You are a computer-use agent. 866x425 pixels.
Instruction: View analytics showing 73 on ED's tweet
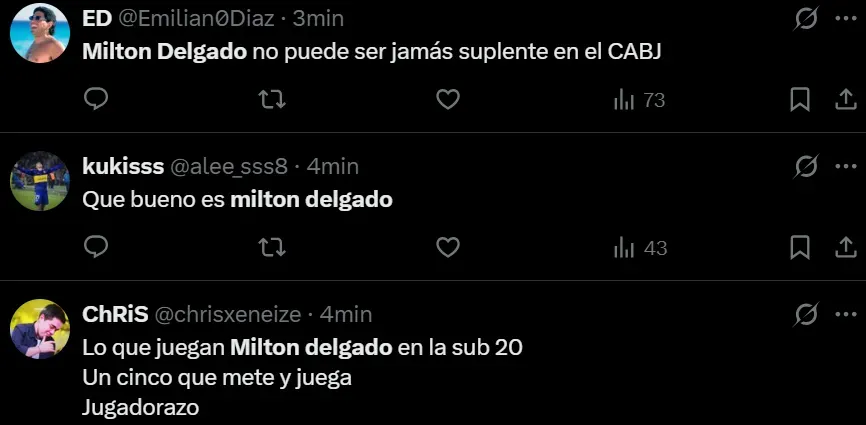(639, 100)
